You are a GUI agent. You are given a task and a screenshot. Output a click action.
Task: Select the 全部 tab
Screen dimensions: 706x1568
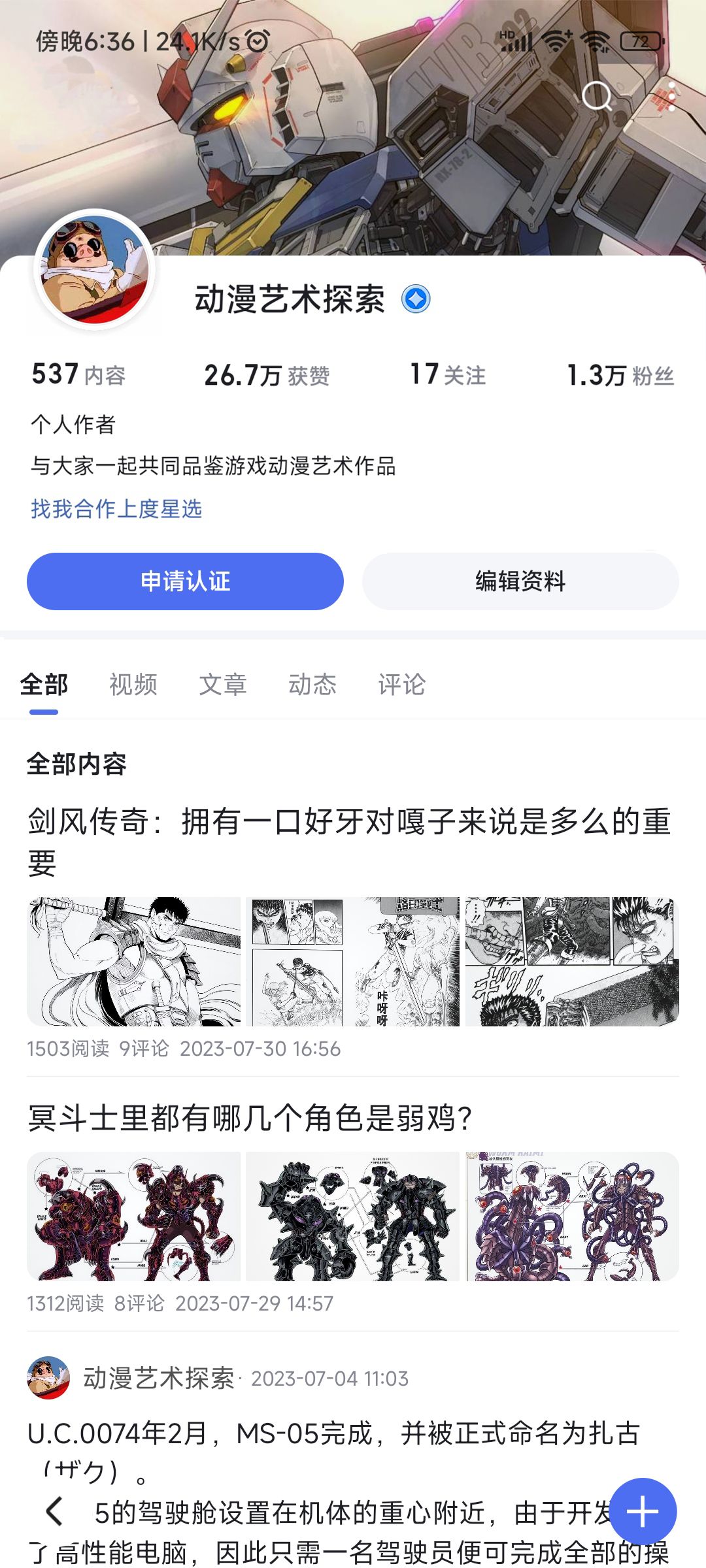[x=44, y=685]
